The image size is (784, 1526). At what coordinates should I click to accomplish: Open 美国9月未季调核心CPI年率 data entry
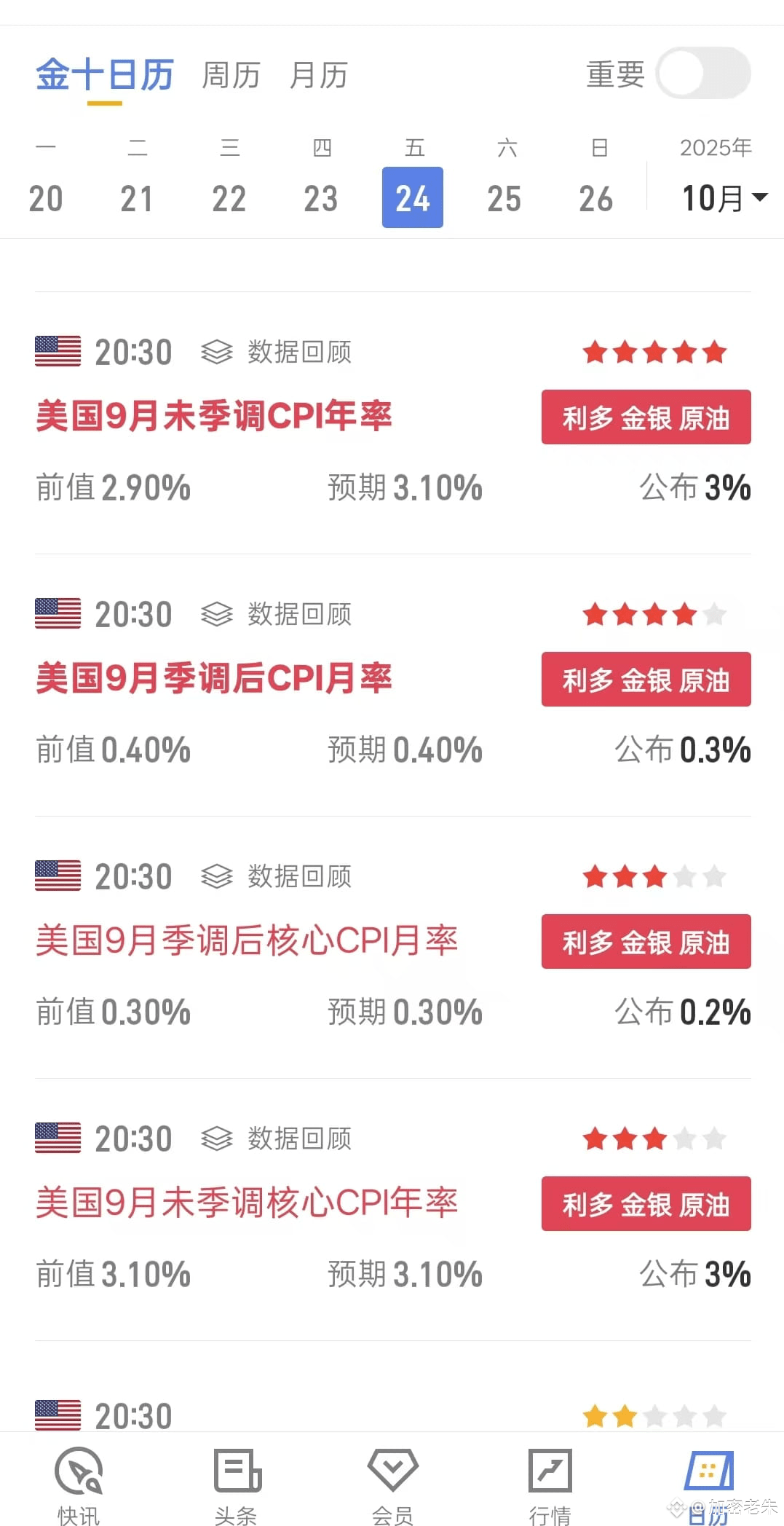pyautogui.click(x=247, y=1203)
